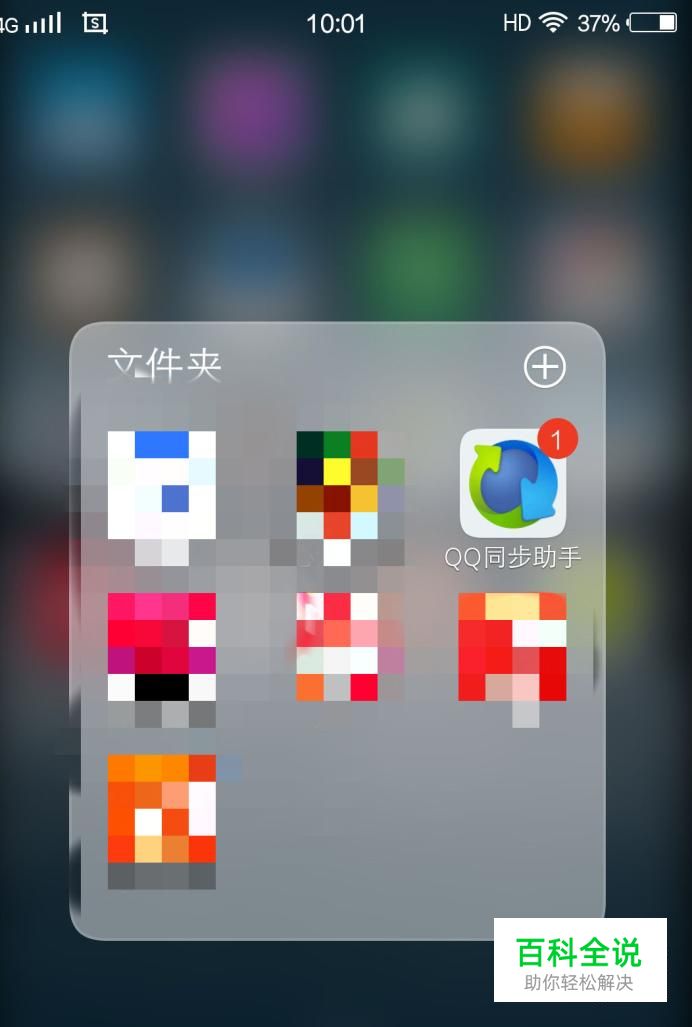Open the QQ同步助手 app

(x=512, y=485)
